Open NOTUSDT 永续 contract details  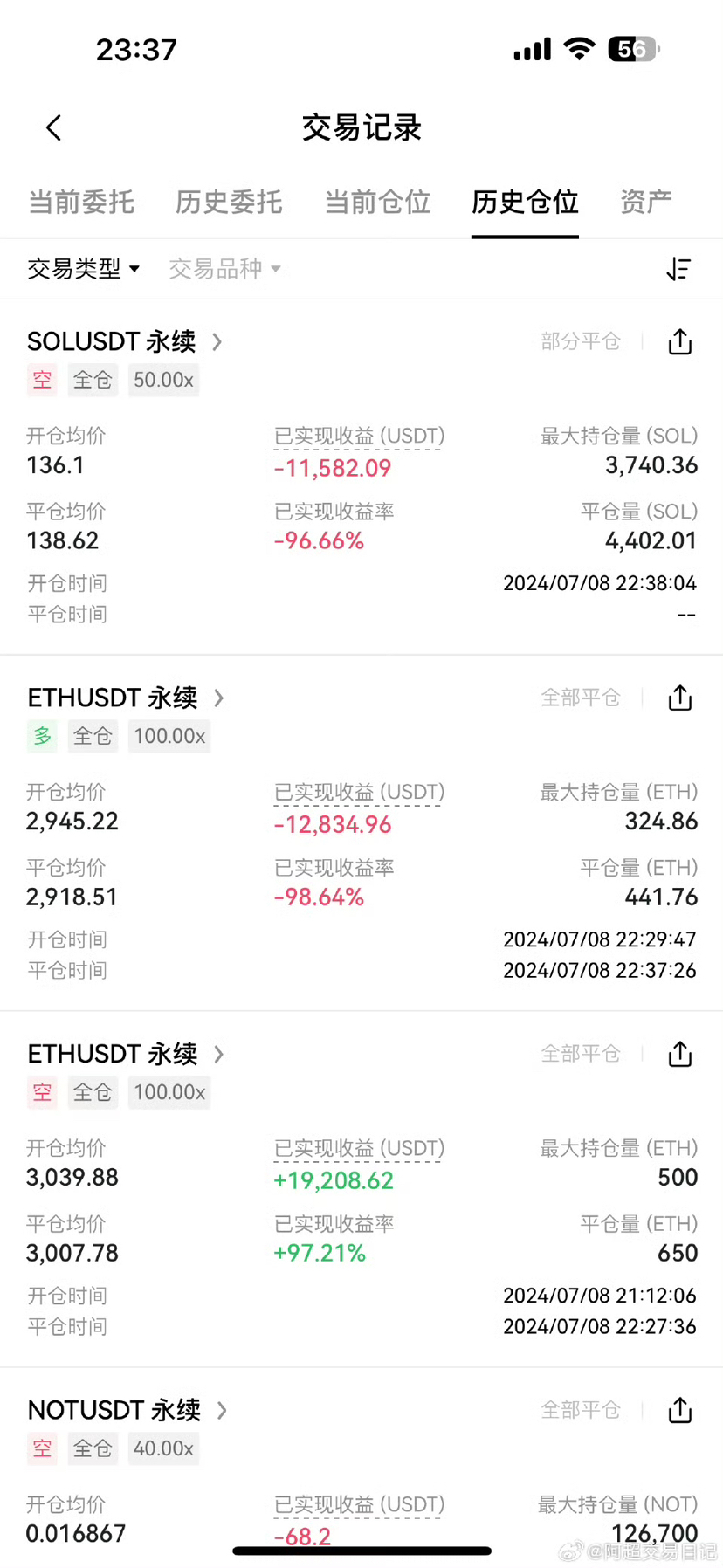[x=127, y=1410]
